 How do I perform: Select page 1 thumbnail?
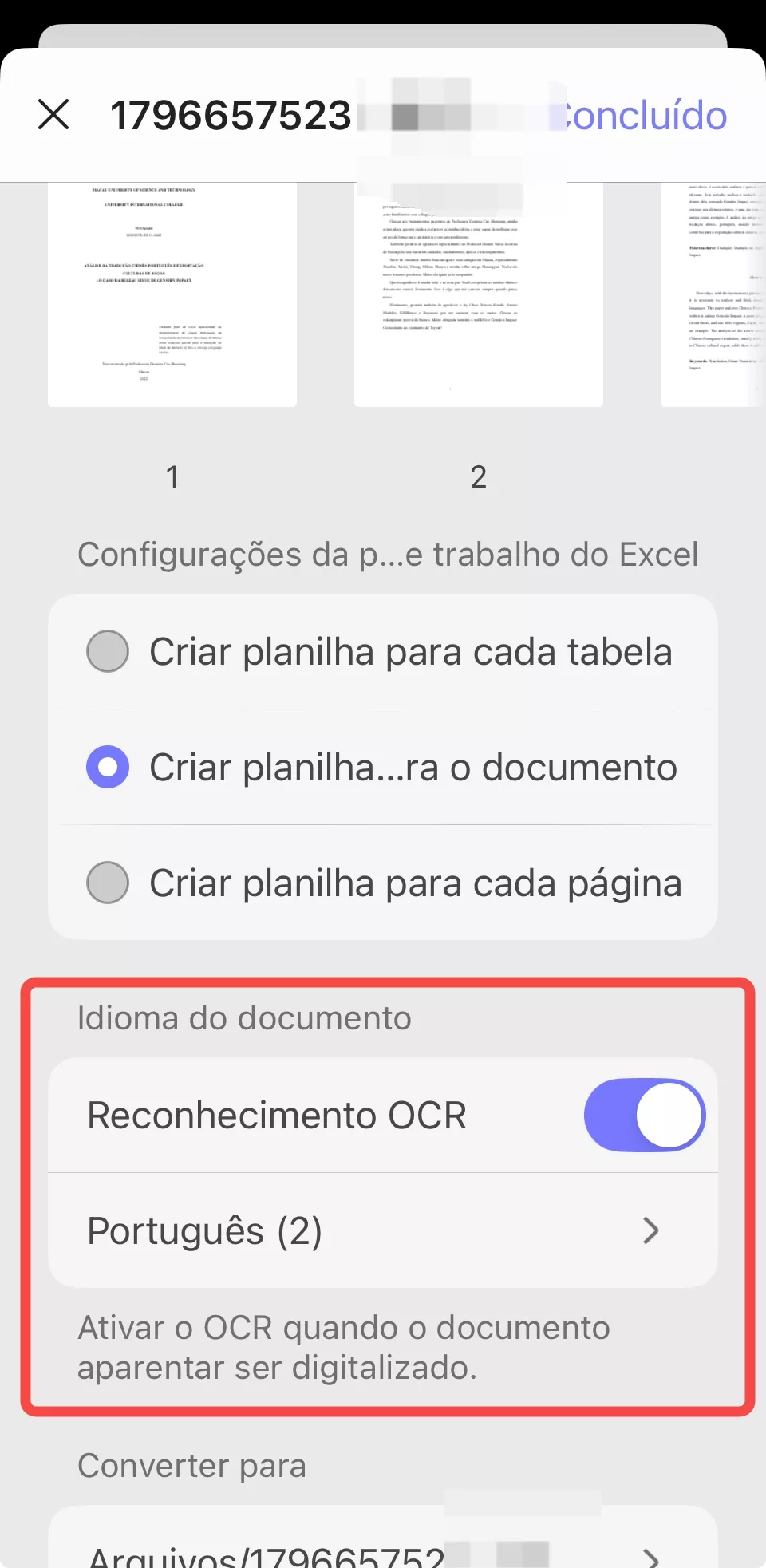172,295
